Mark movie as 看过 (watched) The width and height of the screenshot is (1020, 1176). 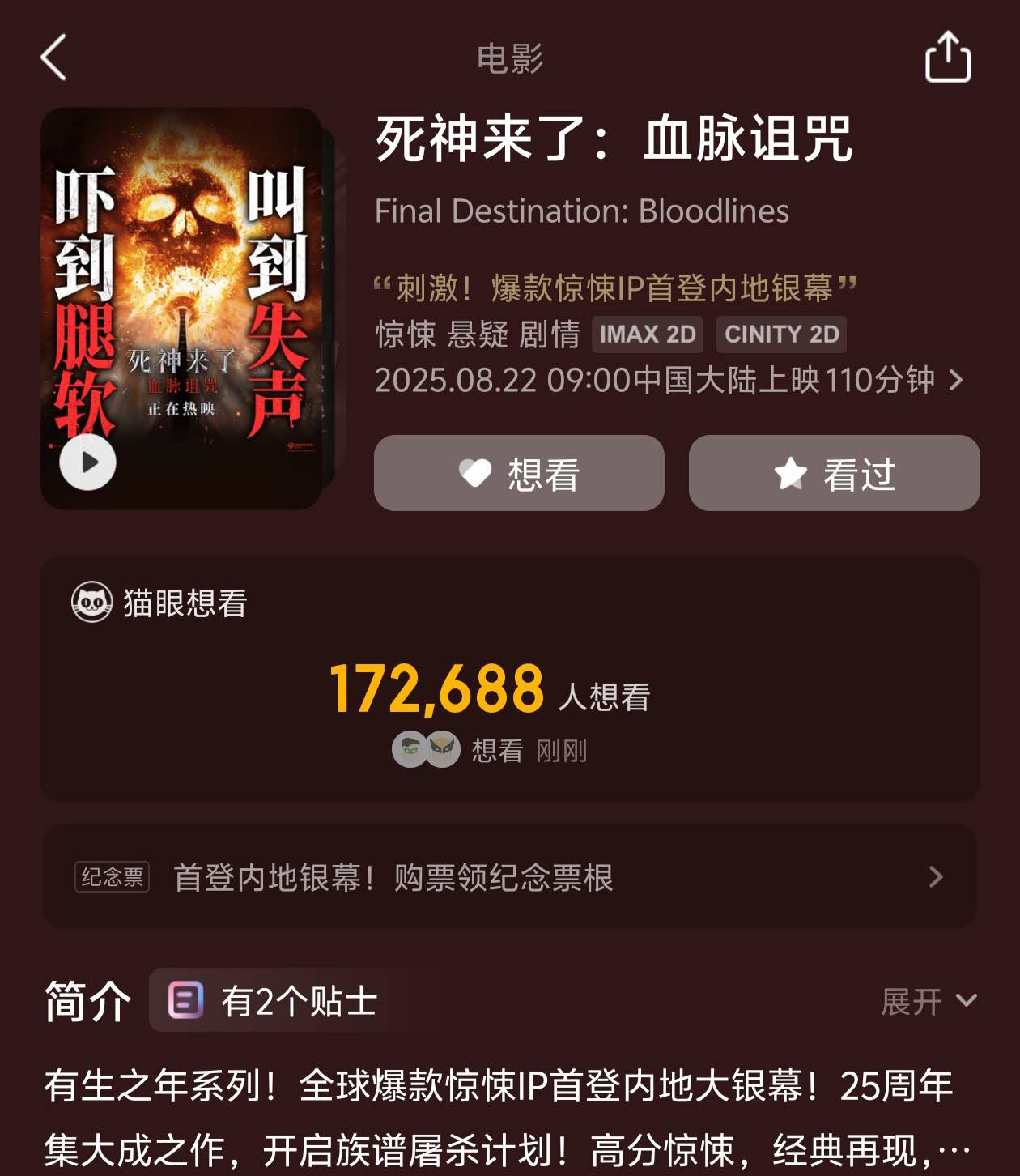[x=834, y=474]
